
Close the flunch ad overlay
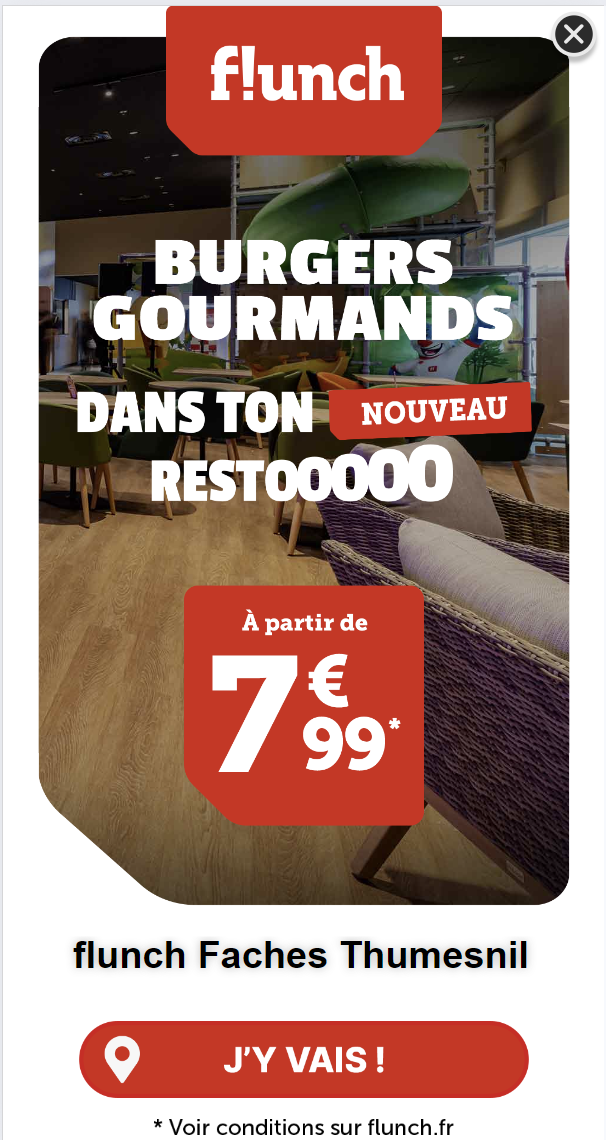pos(574,34)
